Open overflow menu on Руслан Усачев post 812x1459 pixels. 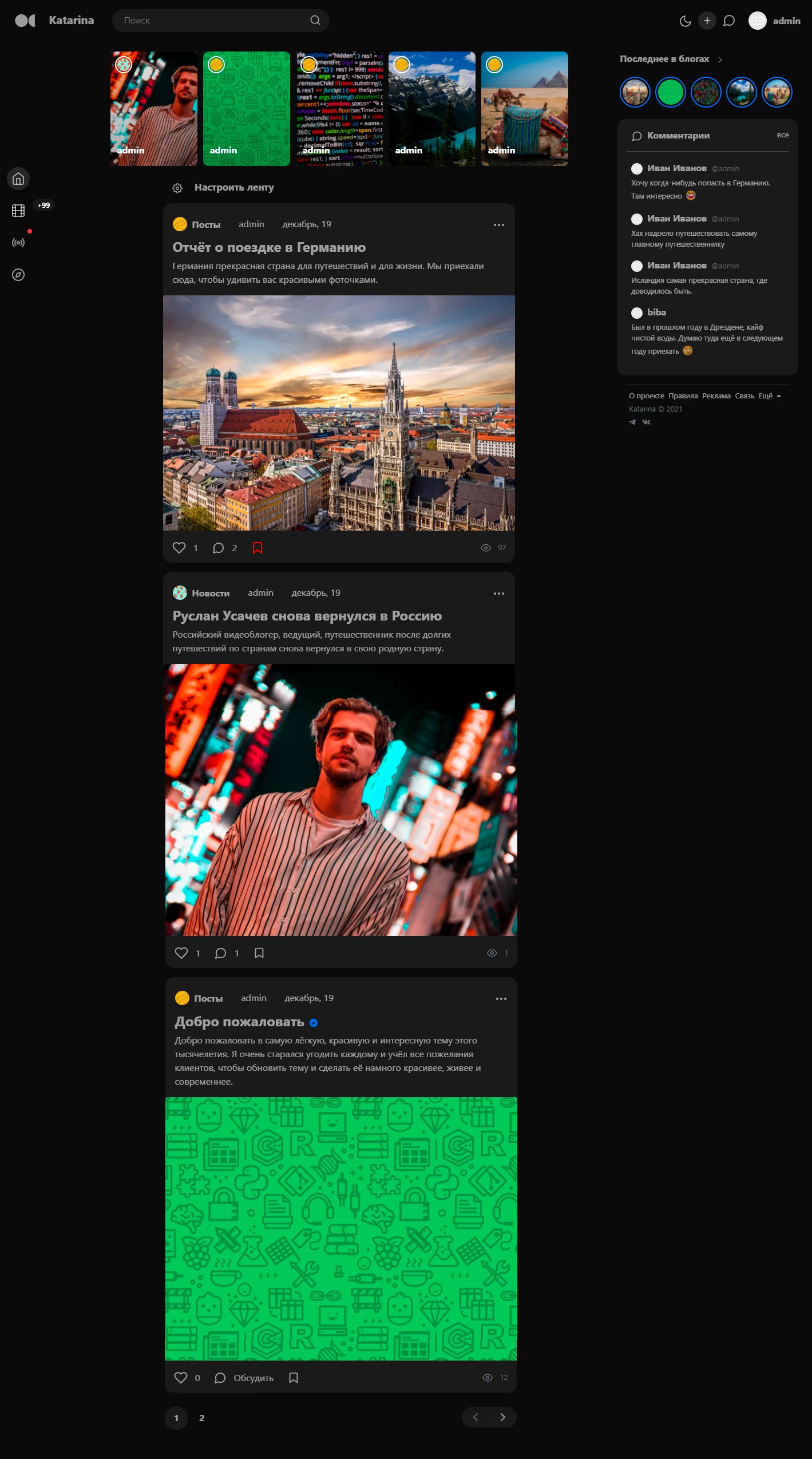tap(499, 594)
